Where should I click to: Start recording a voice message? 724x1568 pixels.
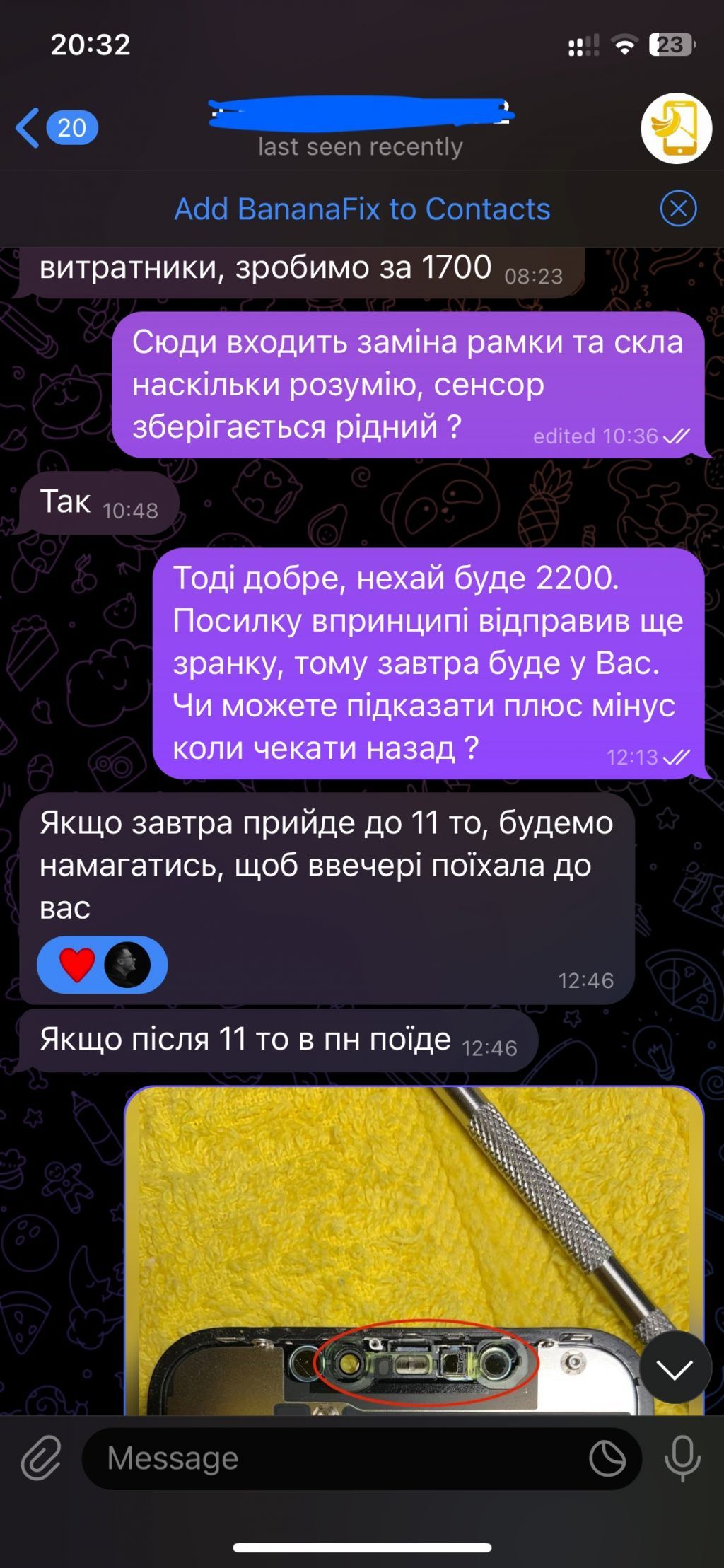click(x=682, y=1458)
